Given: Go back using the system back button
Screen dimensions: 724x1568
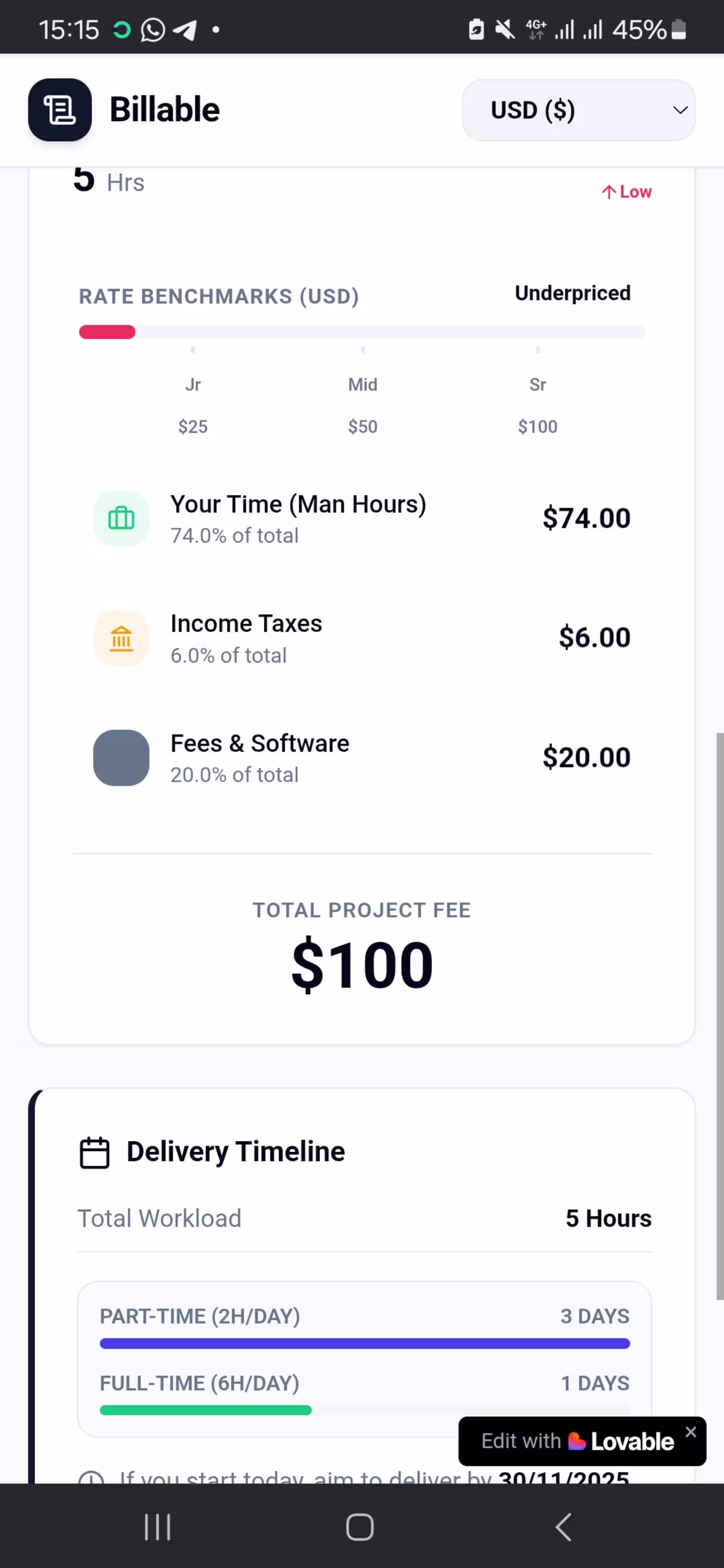Looking at the screenshot, I should [563, 1527].
